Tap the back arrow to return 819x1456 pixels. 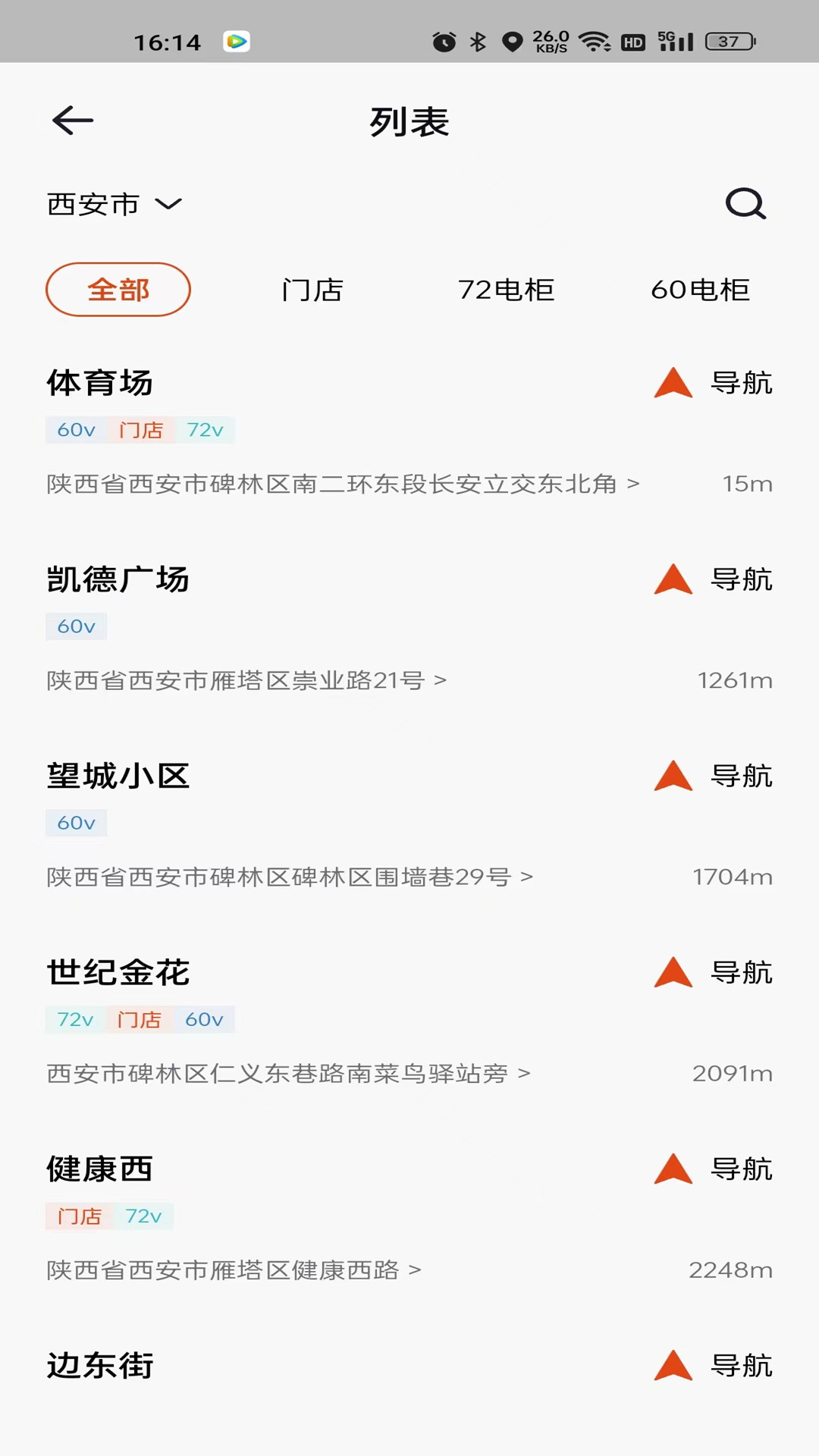72,121
